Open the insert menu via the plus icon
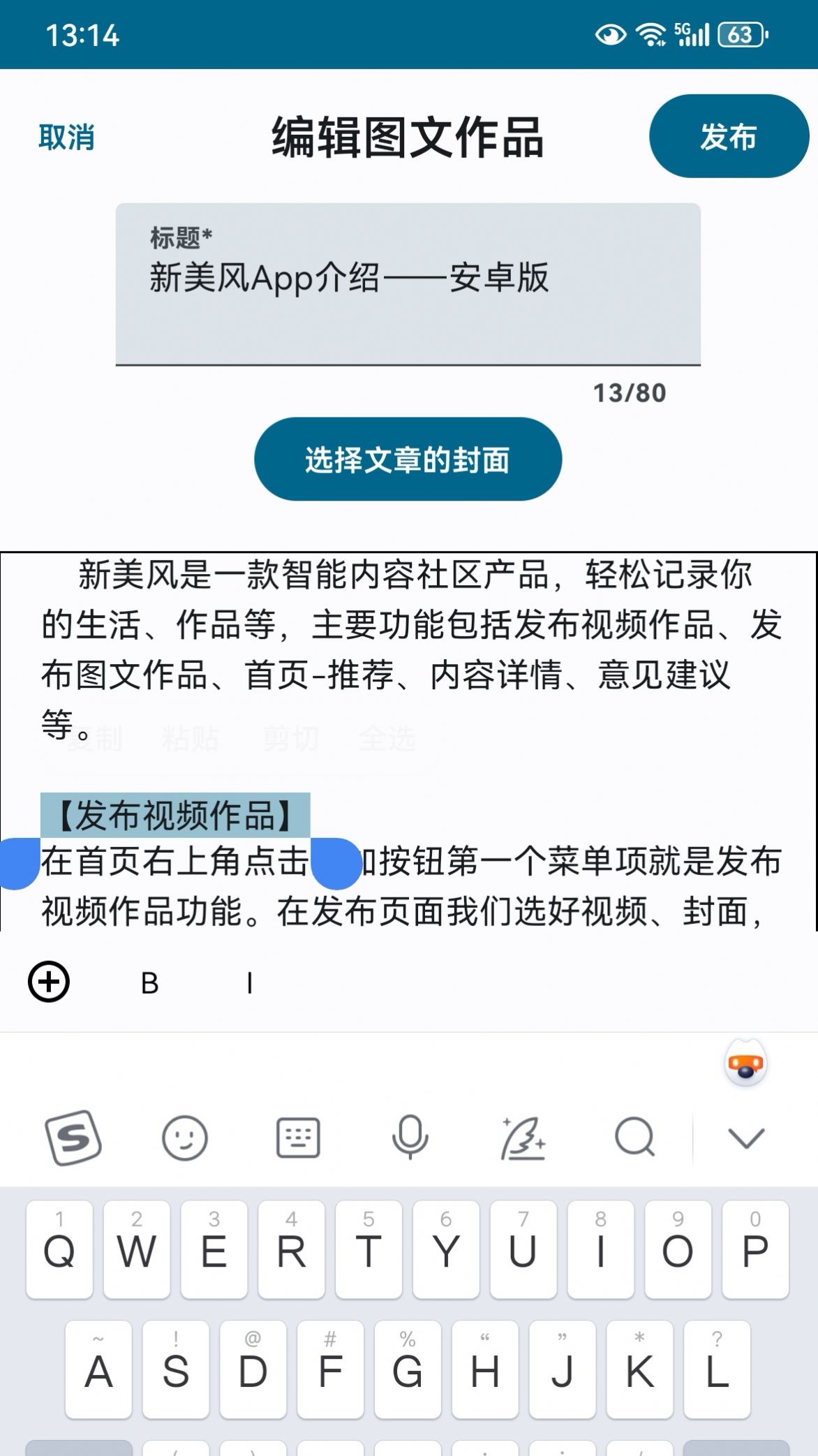The height and width of the screenshot is (1456, 818). pyautogui.click(x=49, y=982)
